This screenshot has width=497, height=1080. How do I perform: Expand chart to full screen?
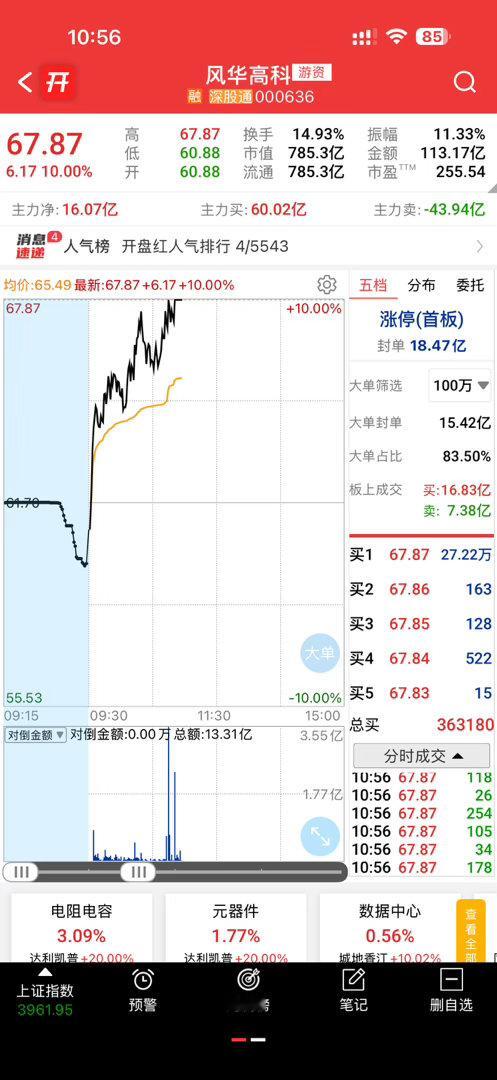[x=320, y=836]
